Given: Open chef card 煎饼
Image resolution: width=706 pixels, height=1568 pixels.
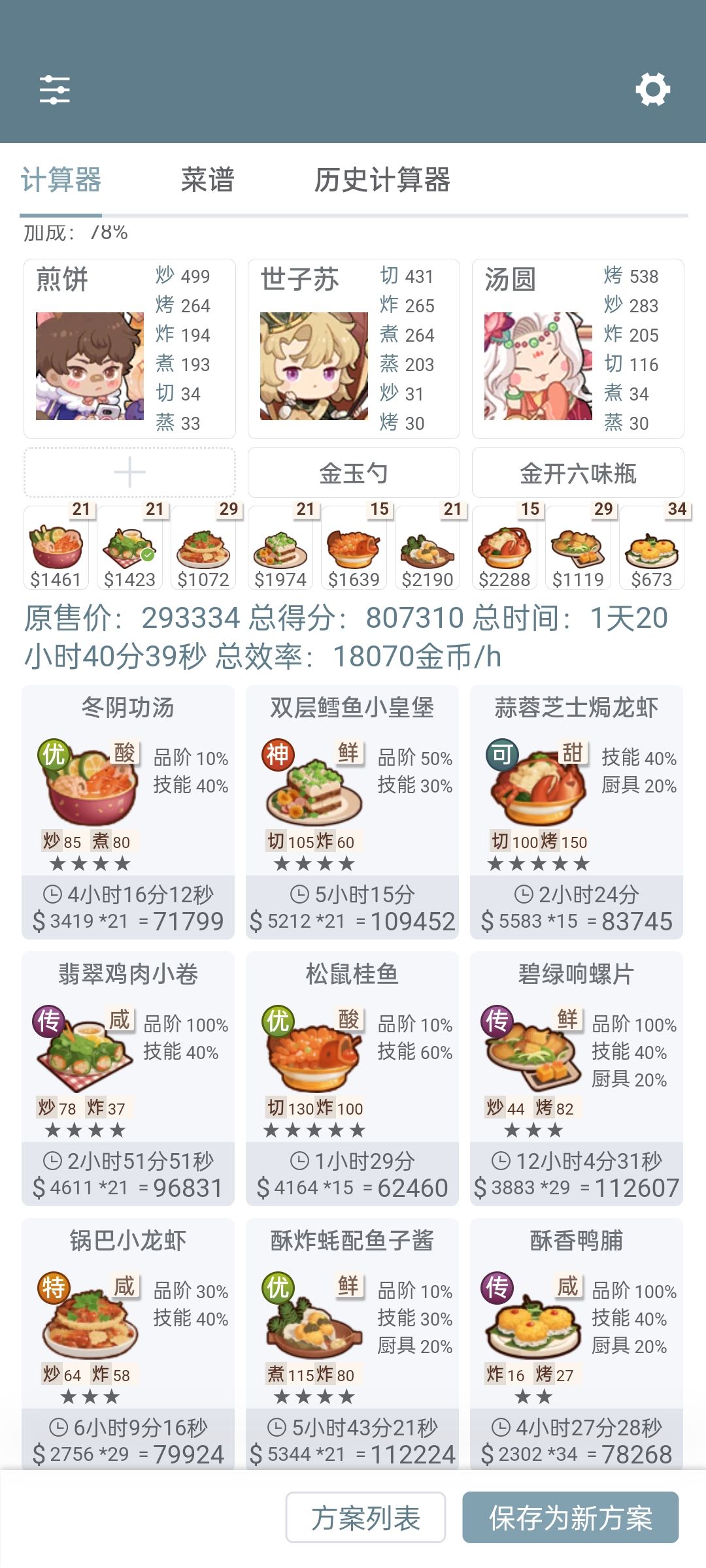Looking at the screenshot, I should pyautogui.click(x=129, y=349).
